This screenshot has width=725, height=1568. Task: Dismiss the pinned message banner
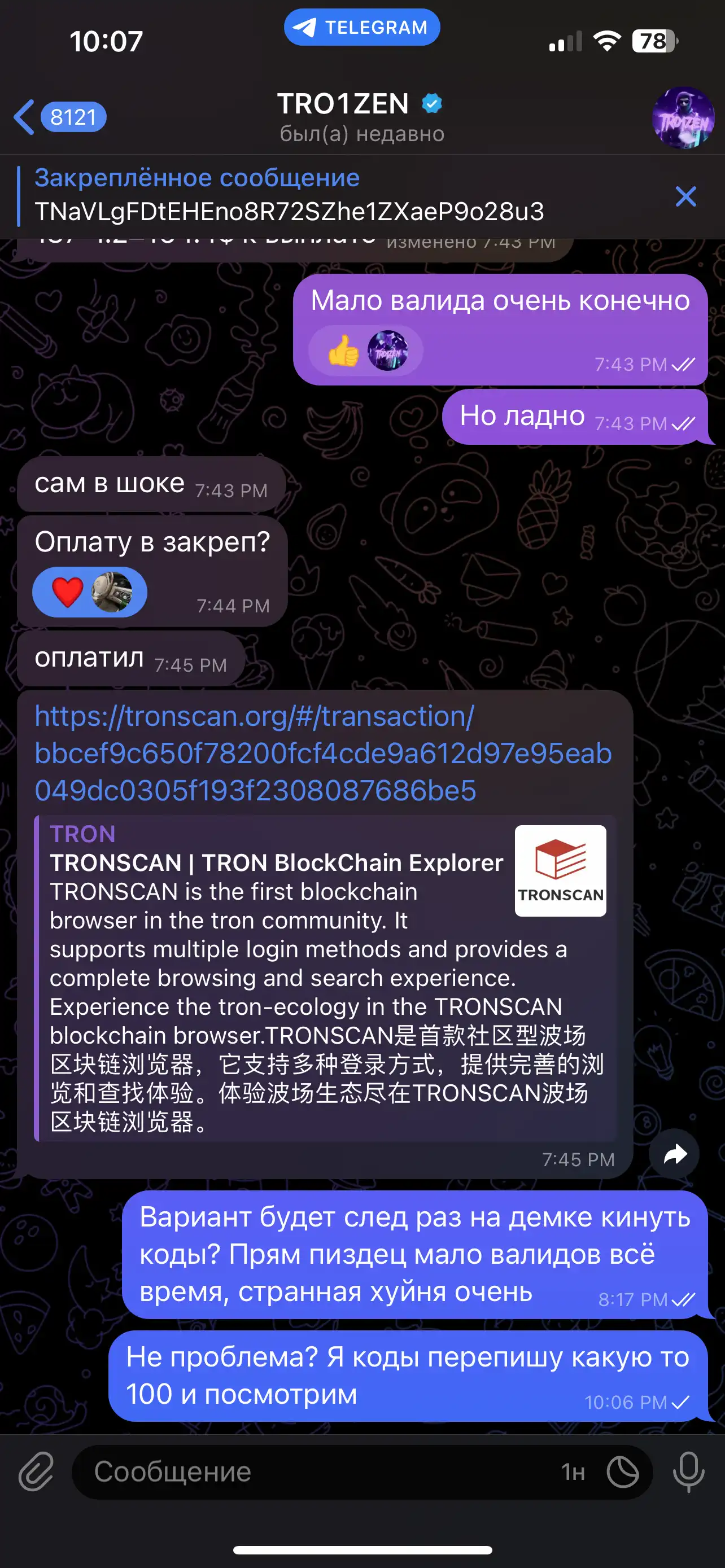(685, 196)
